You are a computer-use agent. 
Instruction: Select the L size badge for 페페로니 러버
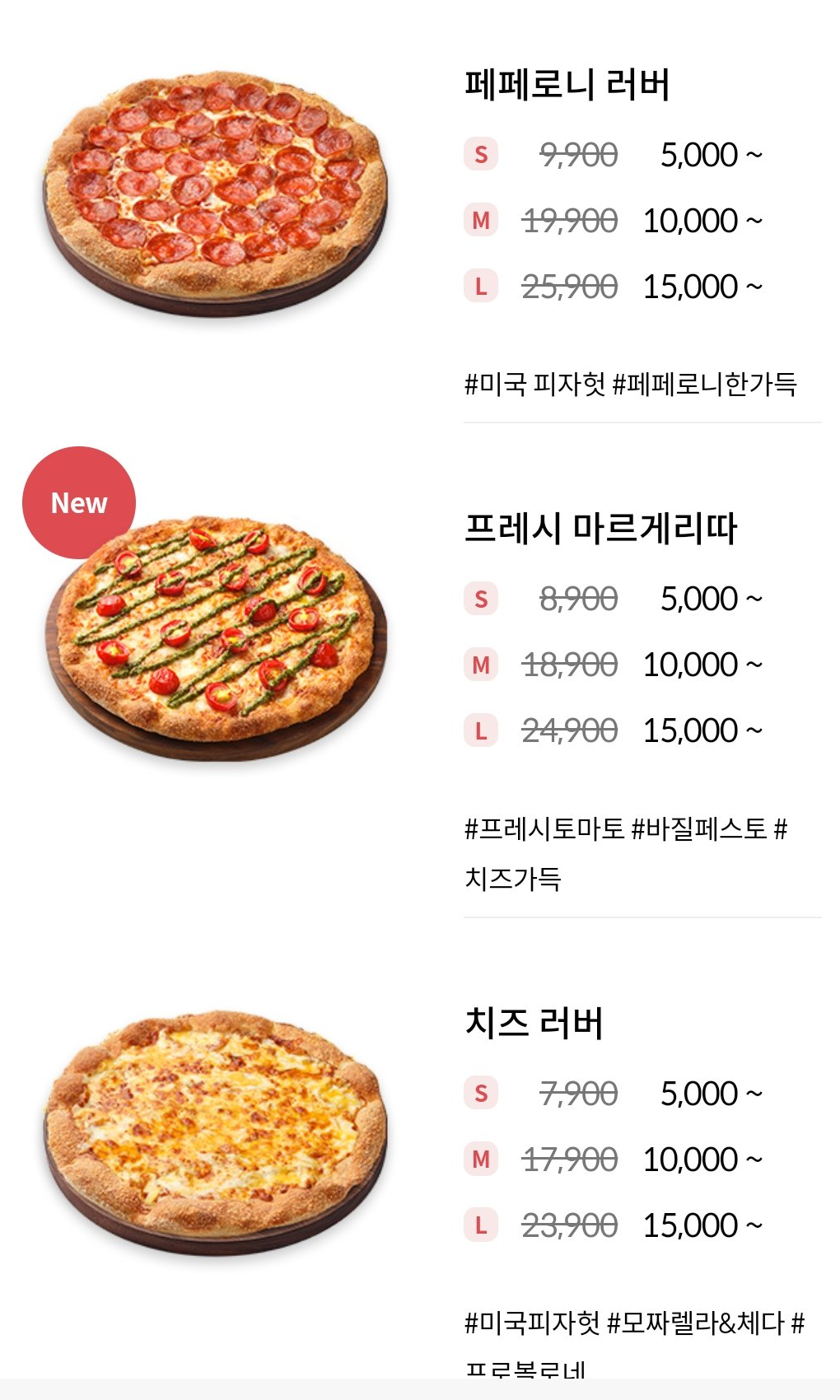480,287
